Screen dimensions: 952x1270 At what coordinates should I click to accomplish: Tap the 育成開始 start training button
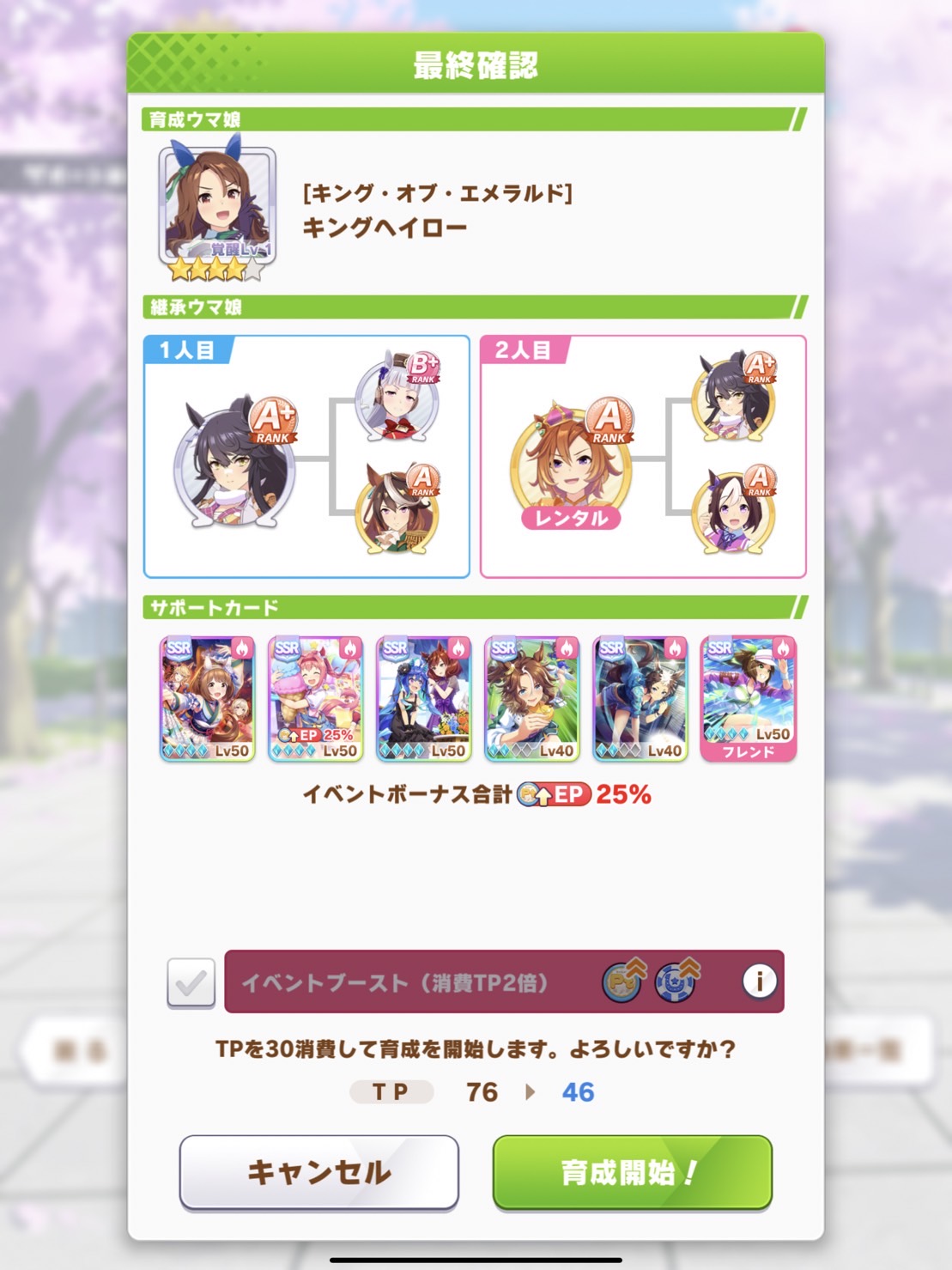pyautogui.click(x=632, y=1172)
